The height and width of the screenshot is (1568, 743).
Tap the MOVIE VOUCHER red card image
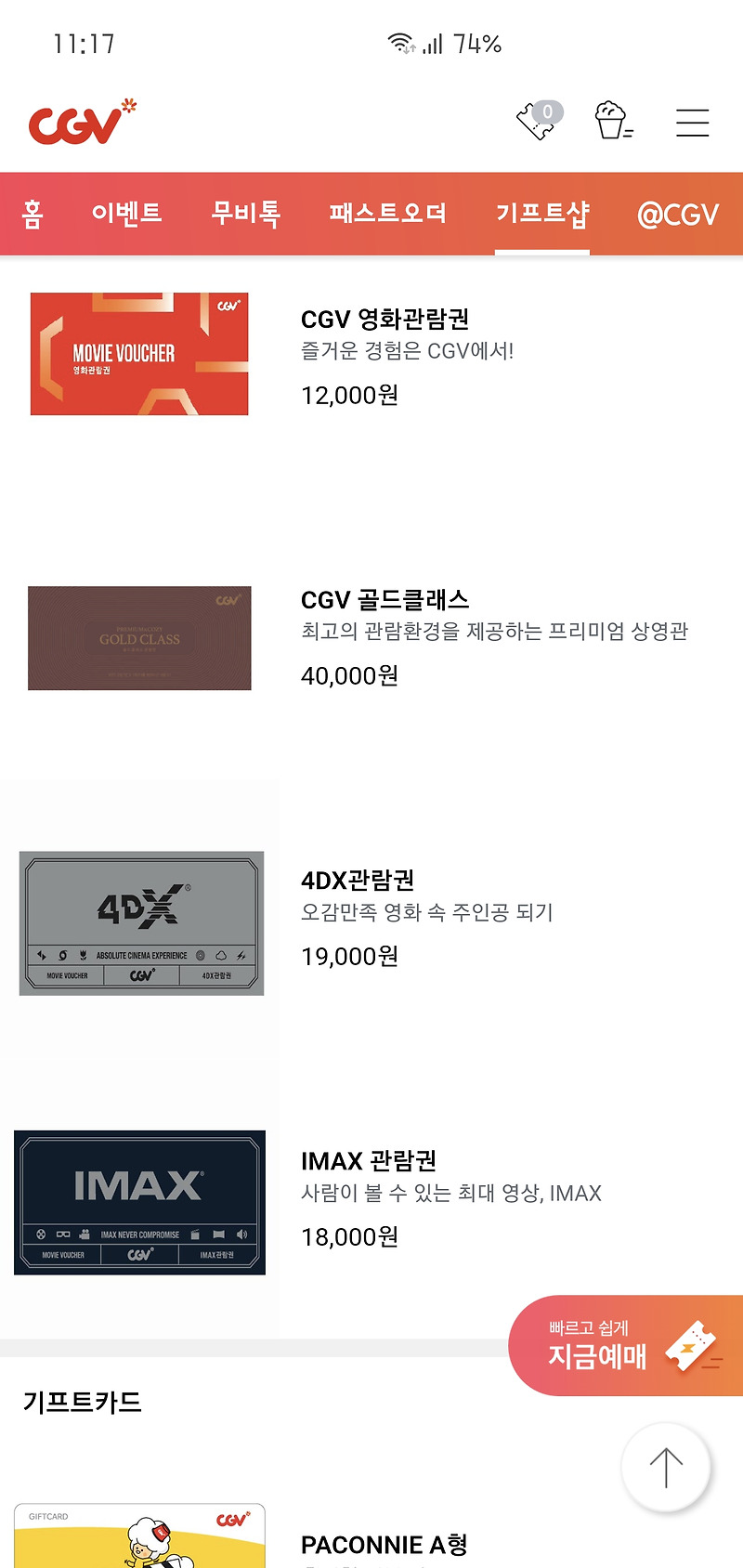coord(139,354)
